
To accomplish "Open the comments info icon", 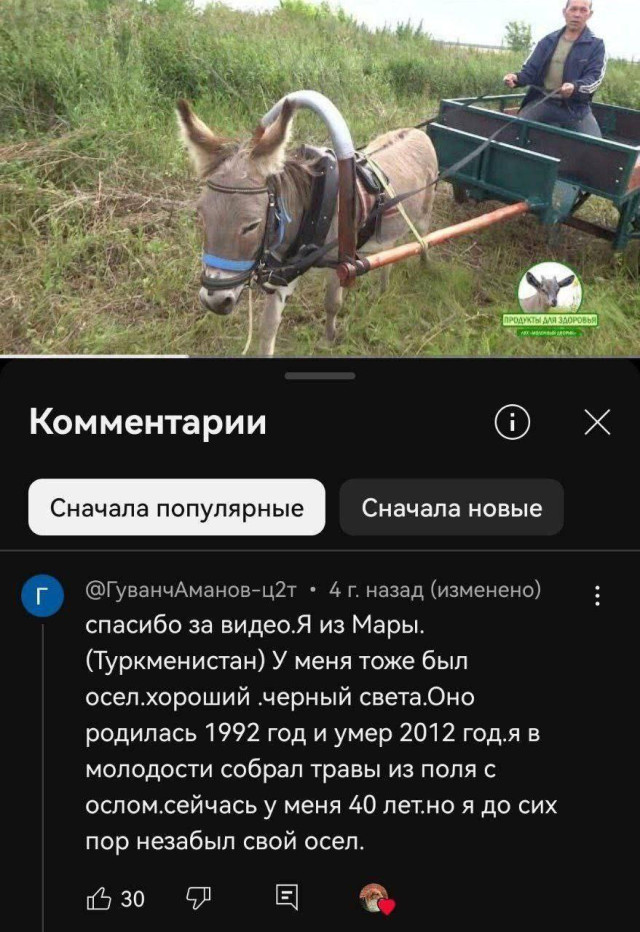I will 512,423.
